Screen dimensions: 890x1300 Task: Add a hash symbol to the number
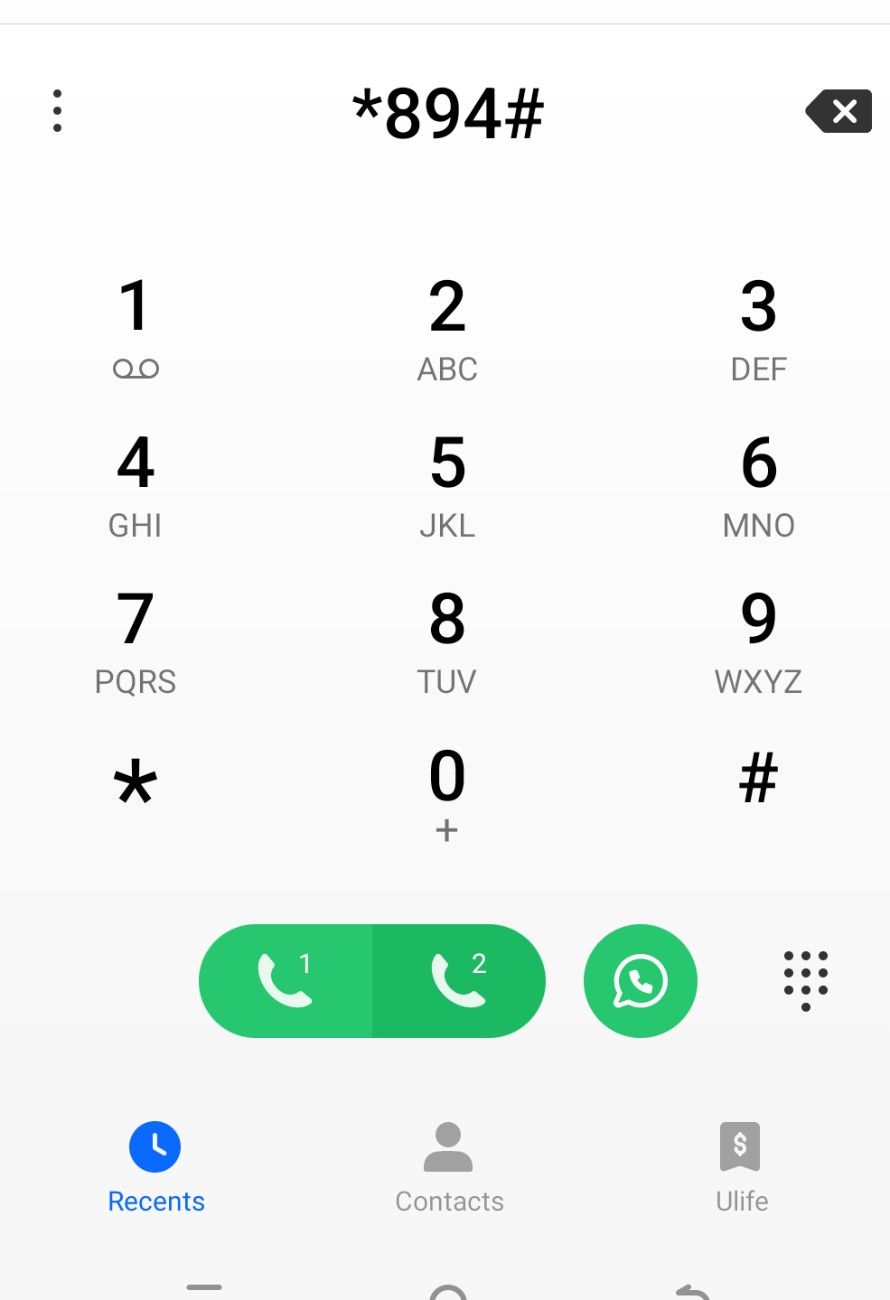[x=758, y=778]
